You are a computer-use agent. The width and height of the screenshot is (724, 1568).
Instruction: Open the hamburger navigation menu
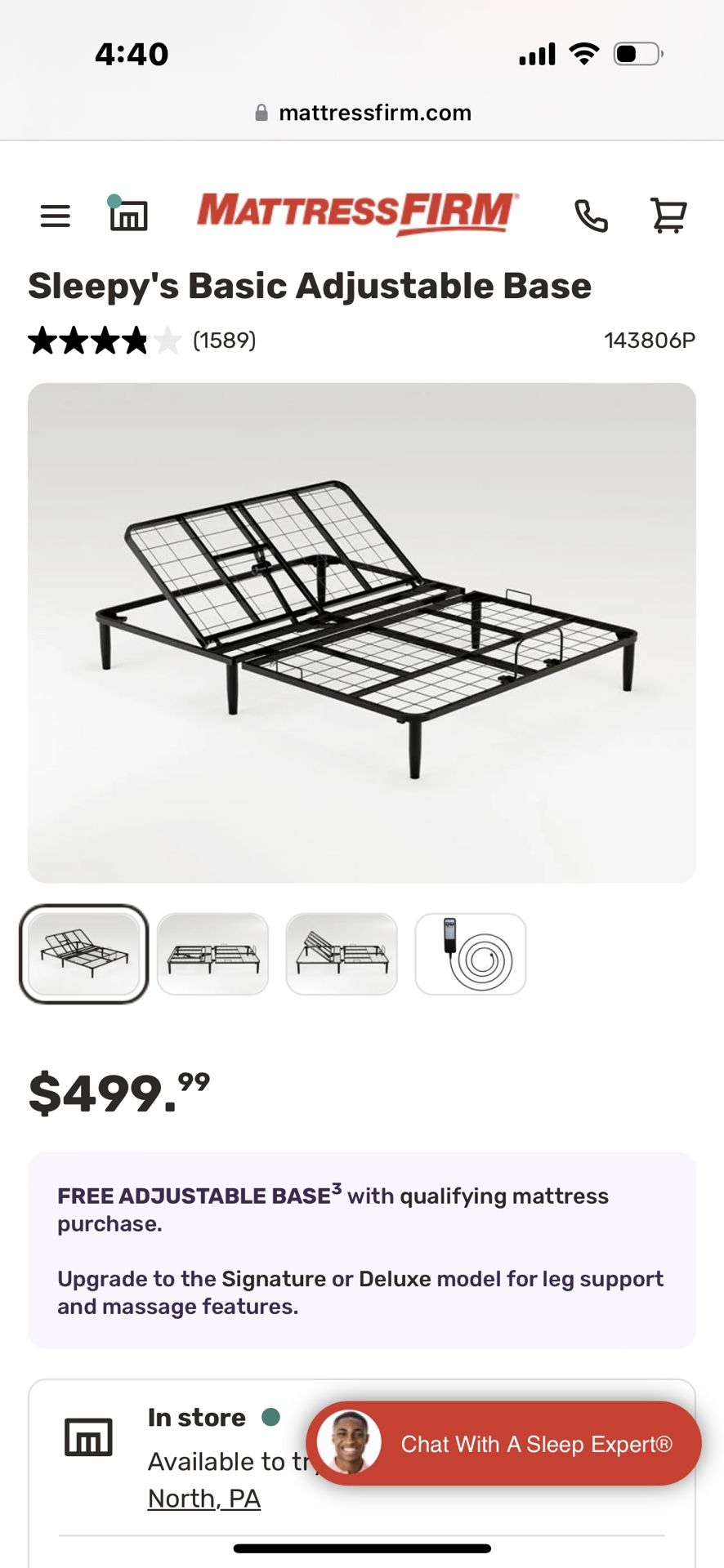(56, 216)
